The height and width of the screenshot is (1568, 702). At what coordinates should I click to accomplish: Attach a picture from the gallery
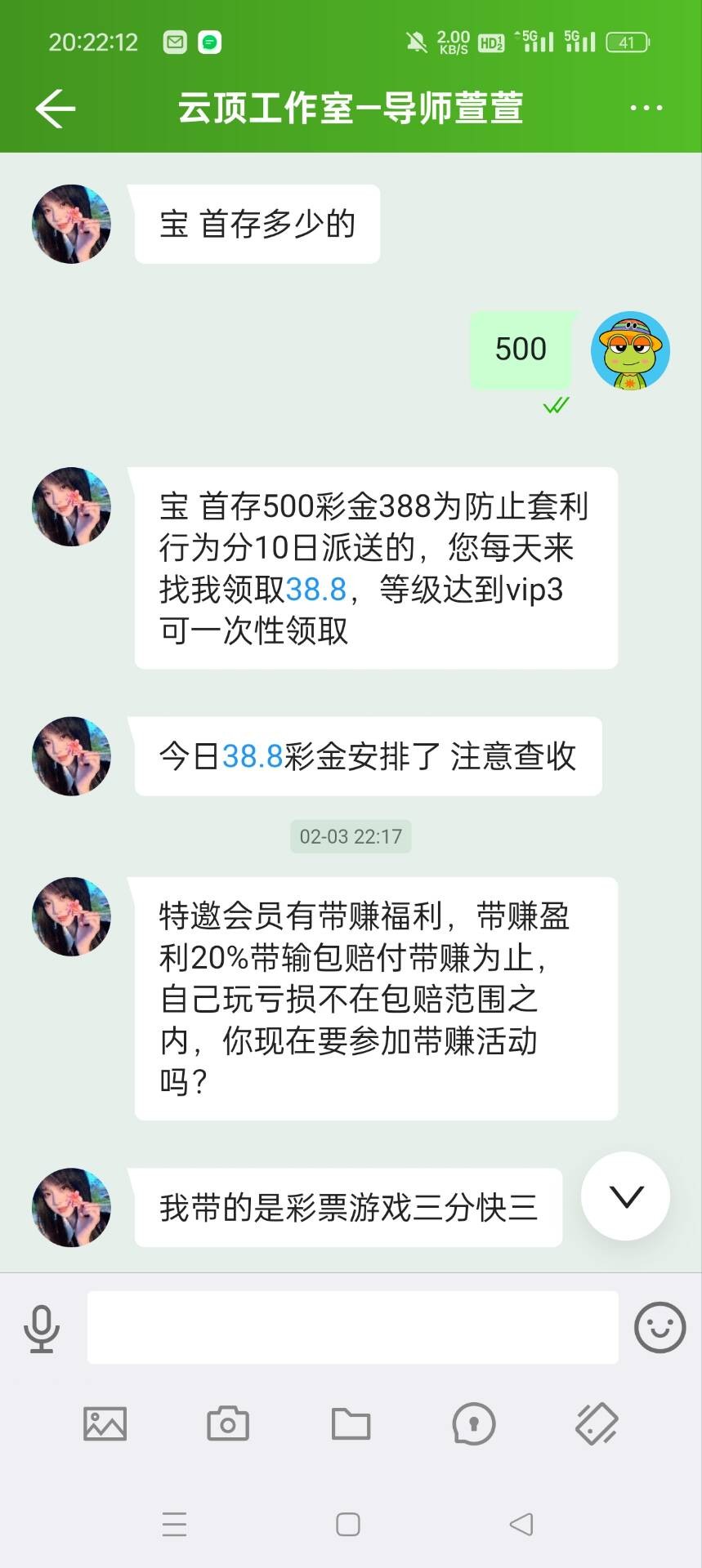105,1424
